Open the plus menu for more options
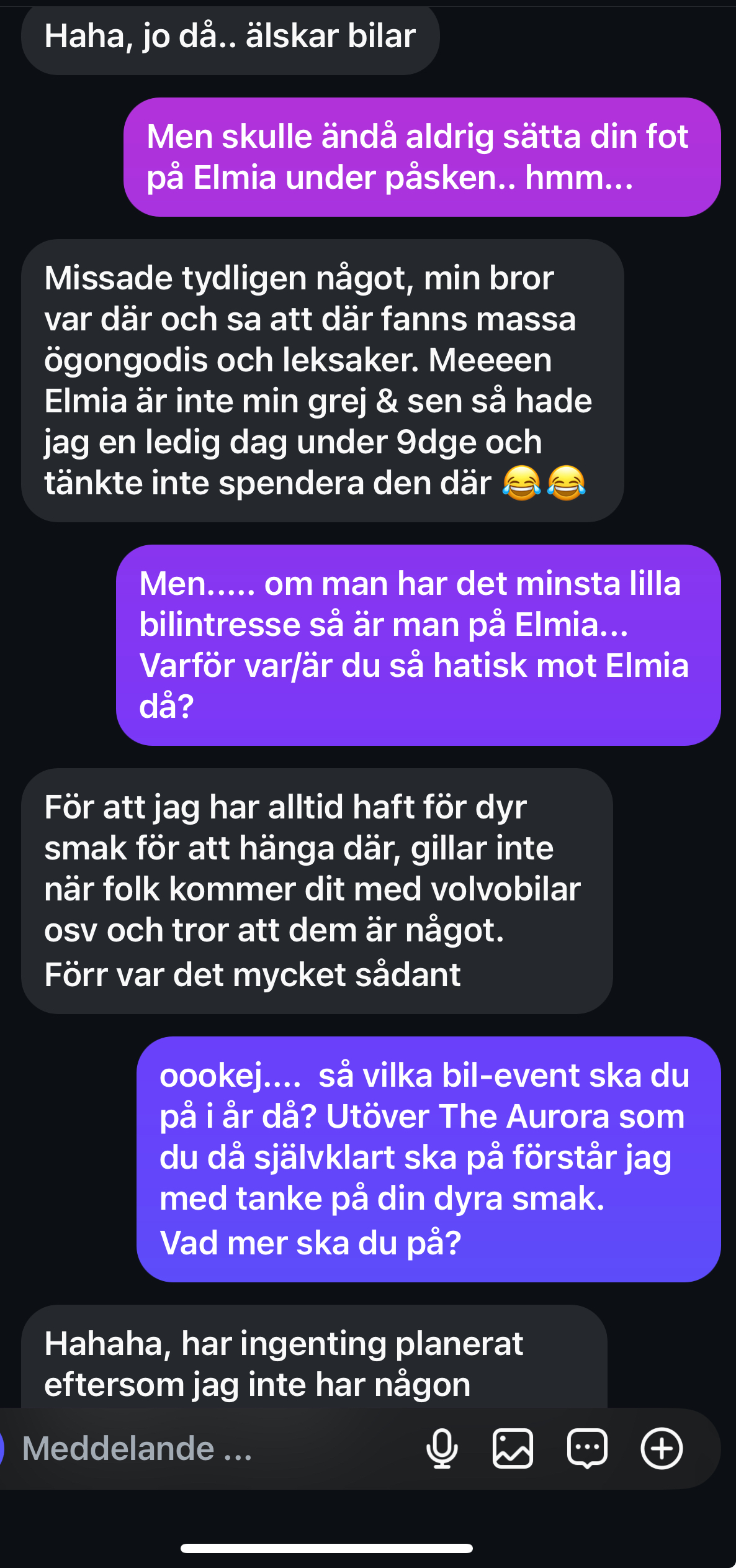The image size is (736, 1568). coord(662,1448)
